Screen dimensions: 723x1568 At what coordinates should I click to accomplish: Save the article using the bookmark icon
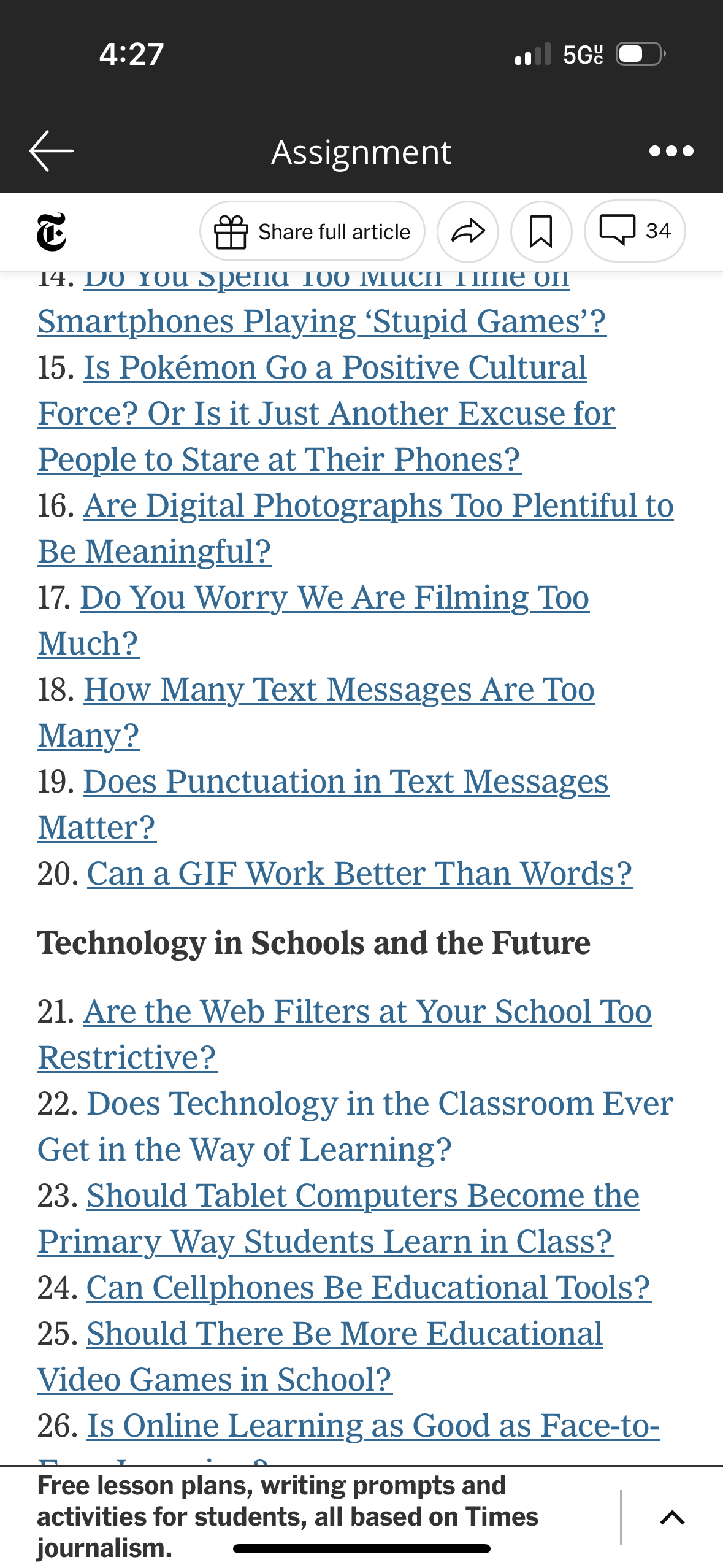[540, 232]
